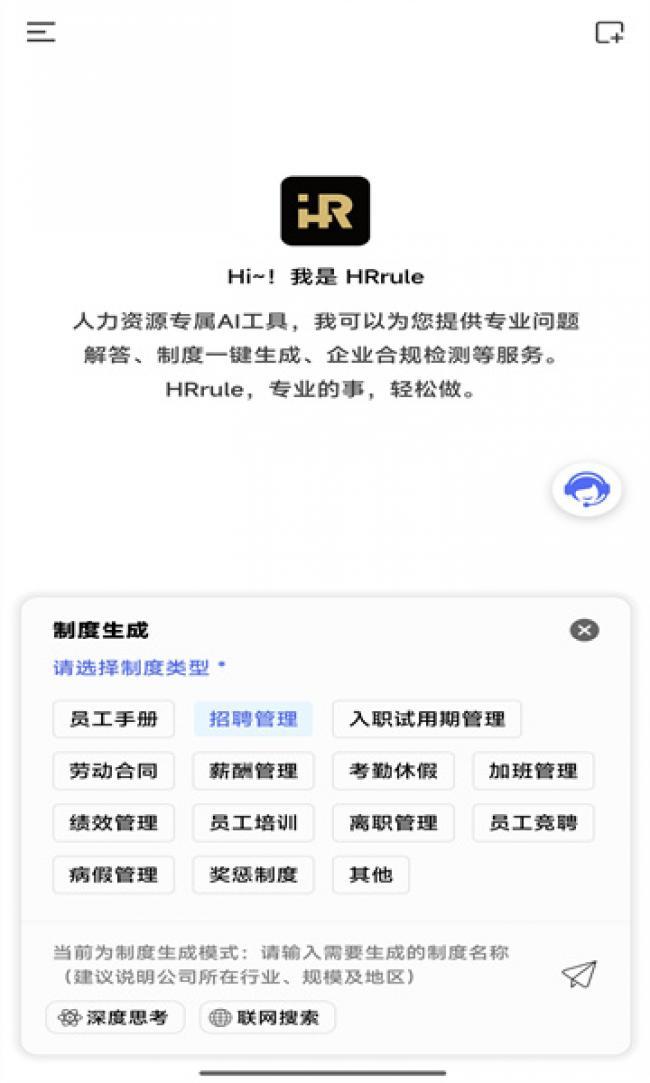Pick 入职试用期管理 as the policy type

click(427, 719)
